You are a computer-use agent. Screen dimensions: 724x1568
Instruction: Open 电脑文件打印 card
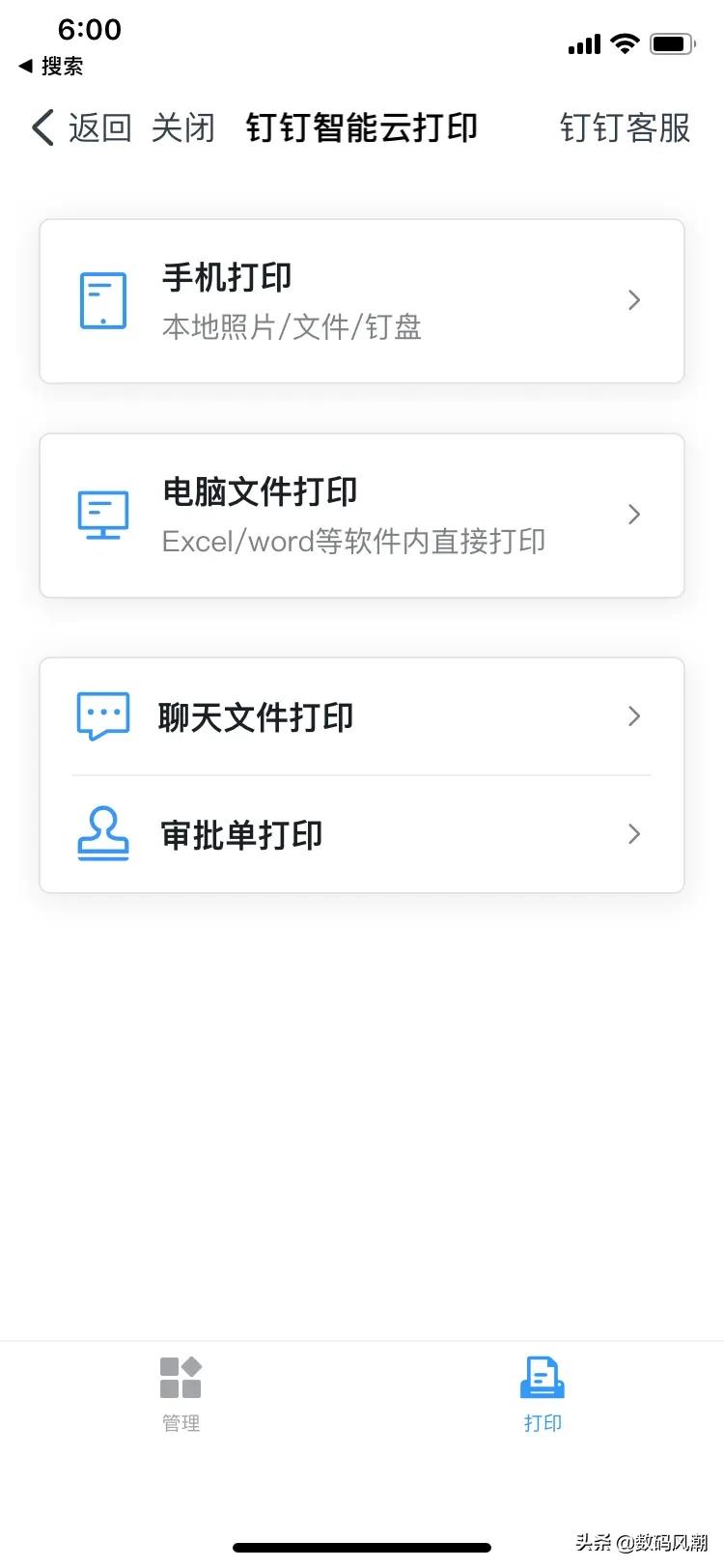[362, 516]
